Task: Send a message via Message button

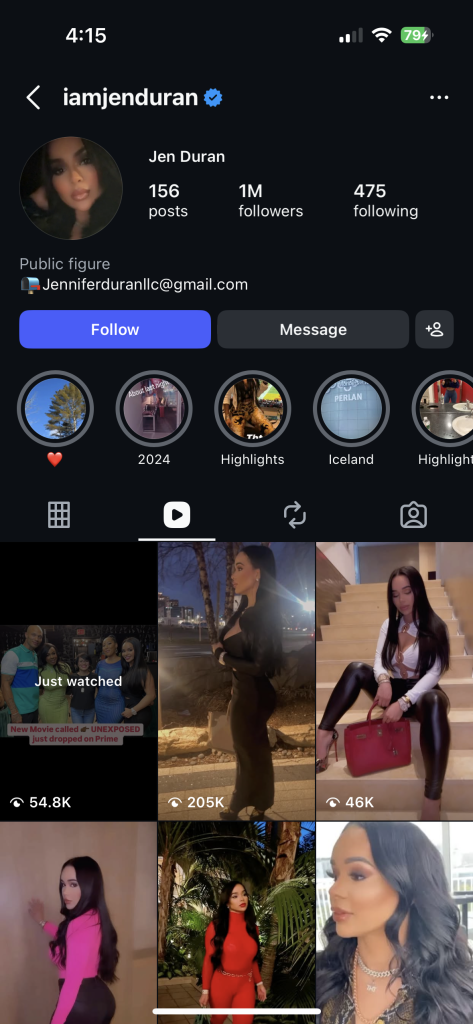Action: click(x=313, y=329)
